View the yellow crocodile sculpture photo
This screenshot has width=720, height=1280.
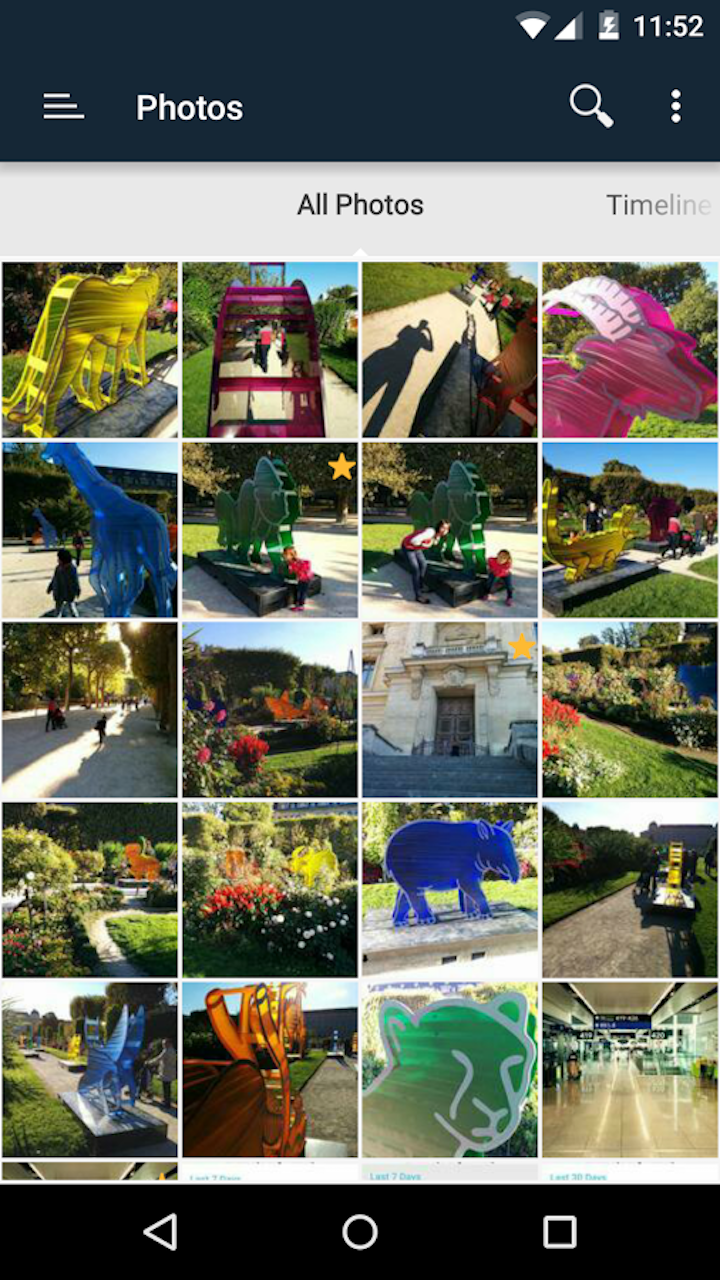click(x=630, y=530)
